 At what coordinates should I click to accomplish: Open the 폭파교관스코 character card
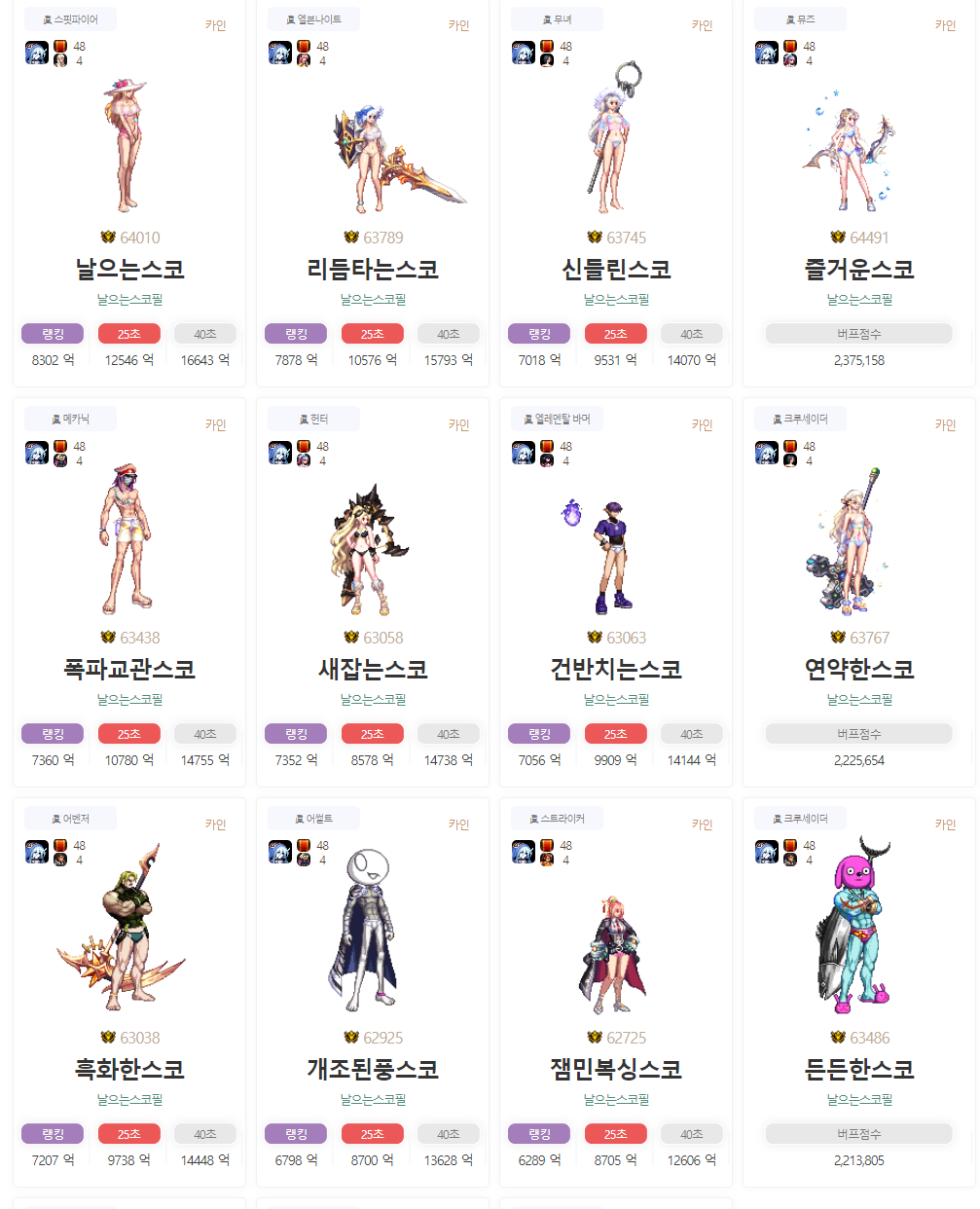coord(129,669)
